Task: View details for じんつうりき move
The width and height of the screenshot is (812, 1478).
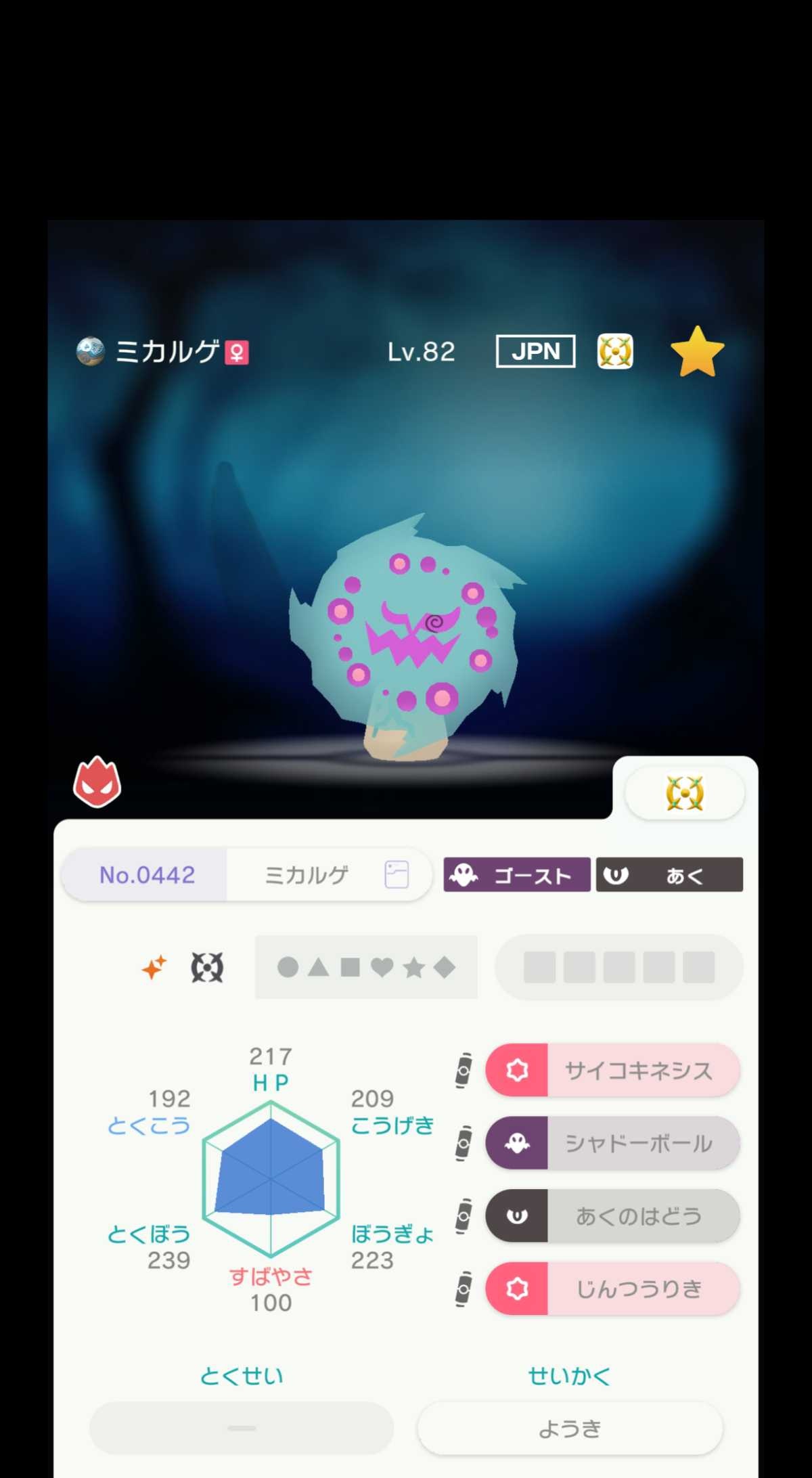Action: [x=612, y=1289]
